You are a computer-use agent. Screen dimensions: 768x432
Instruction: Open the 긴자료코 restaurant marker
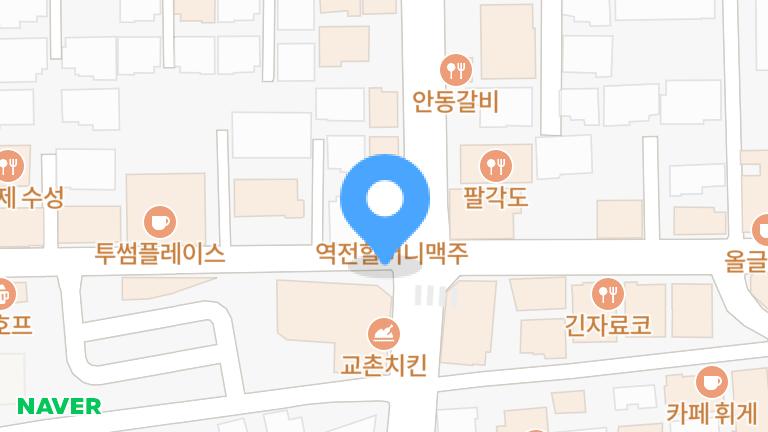(x=608, y=294)
